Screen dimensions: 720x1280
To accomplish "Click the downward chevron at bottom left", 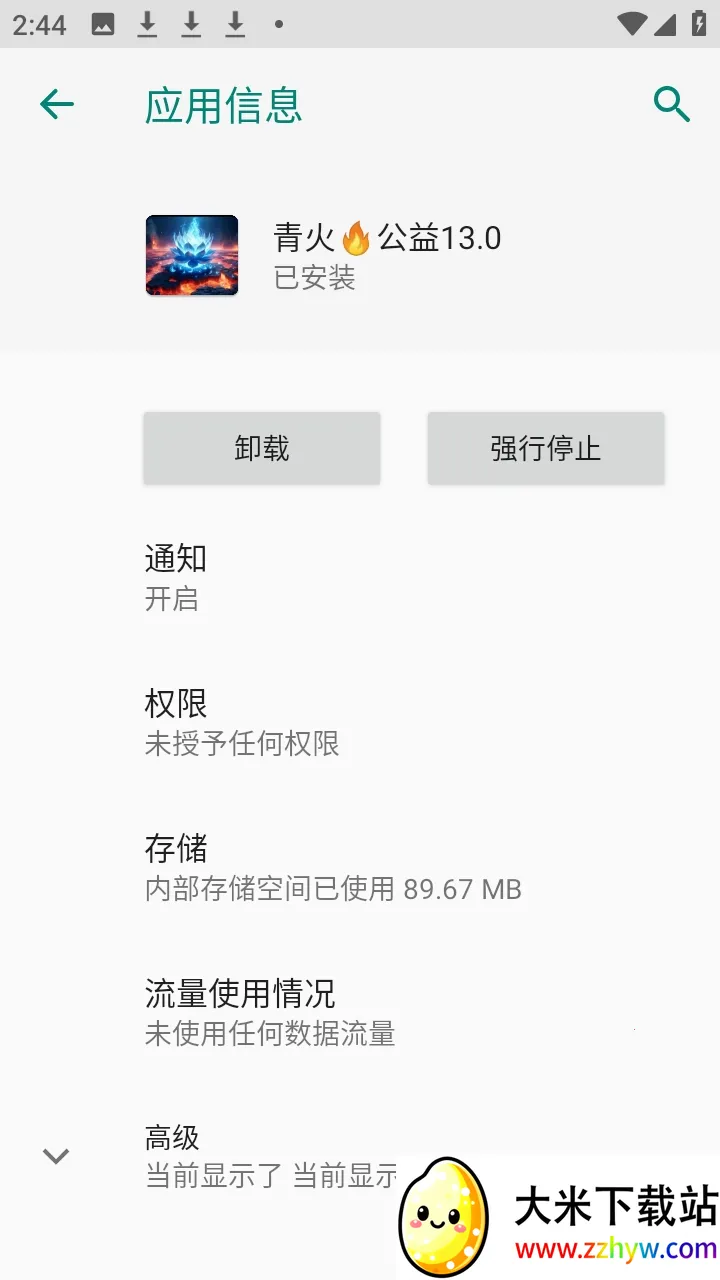I will [55, 1157].
